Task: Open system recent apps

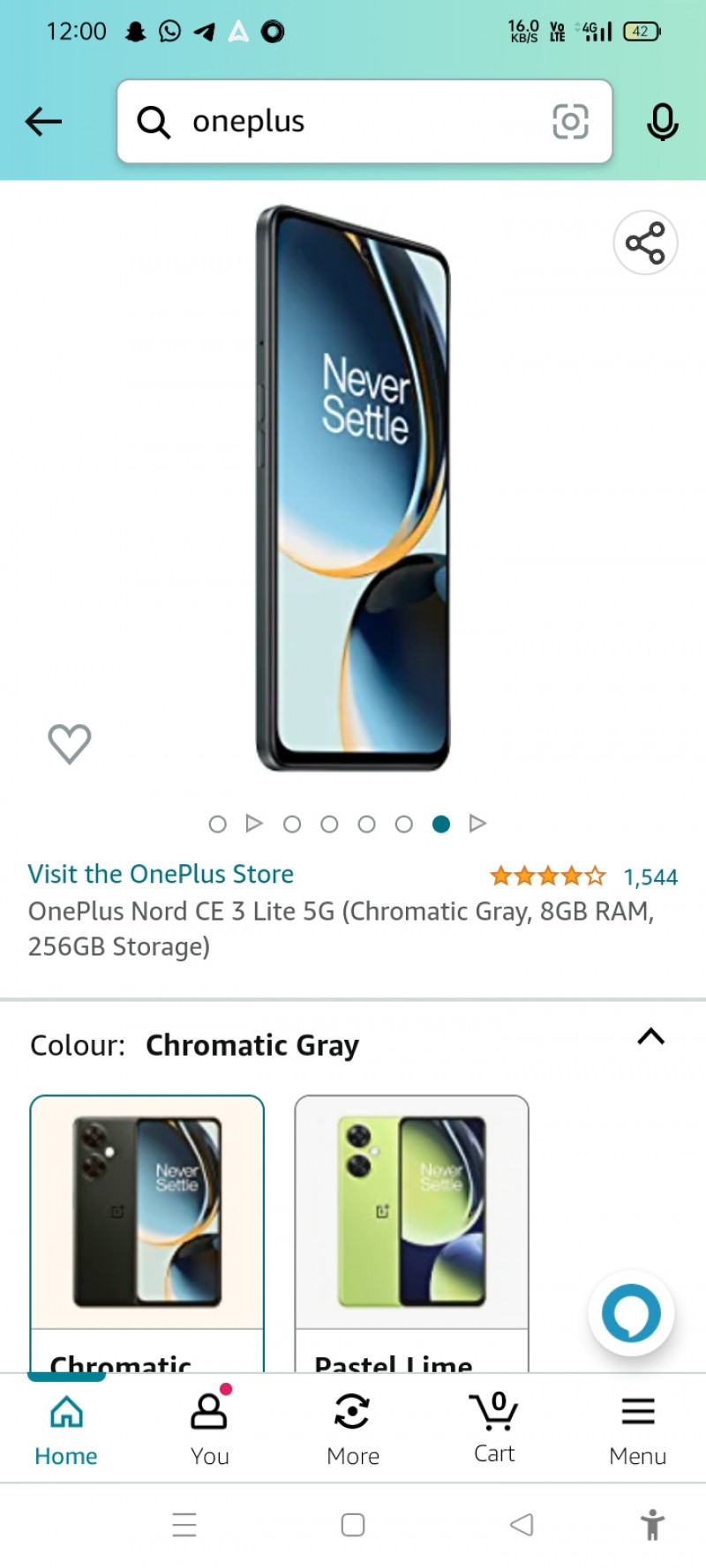Action: tap(184, 1525)
